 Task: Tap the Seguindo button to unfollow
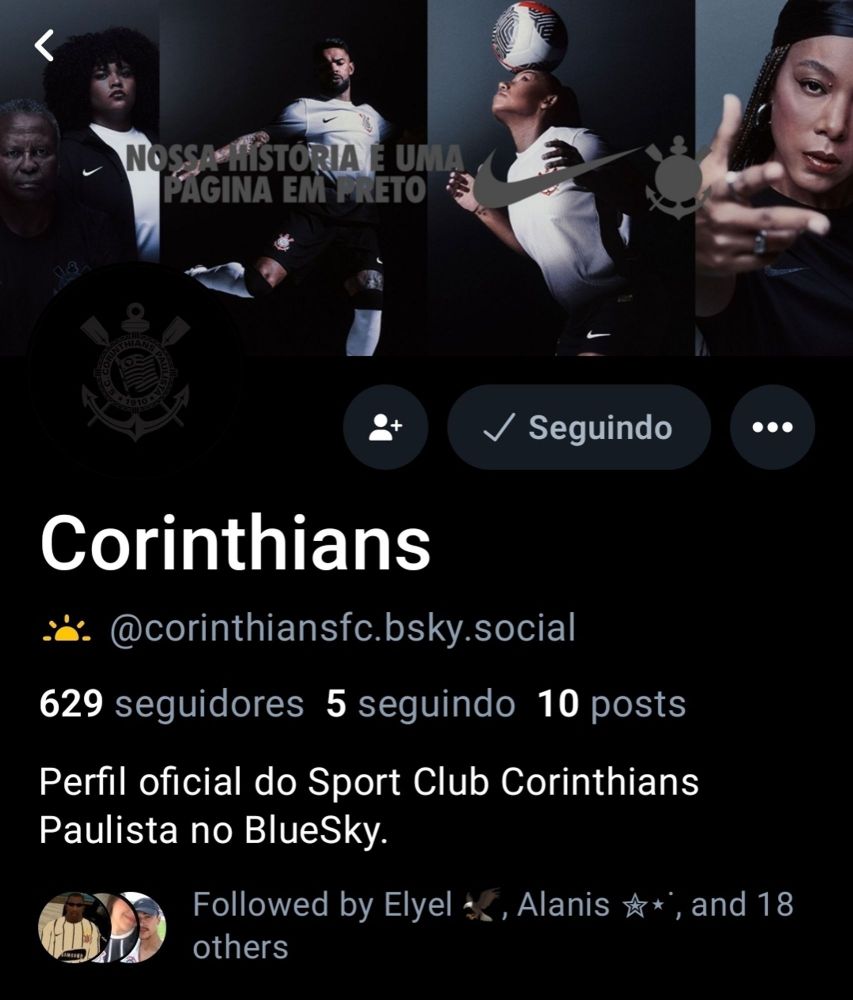click(578, 428)
